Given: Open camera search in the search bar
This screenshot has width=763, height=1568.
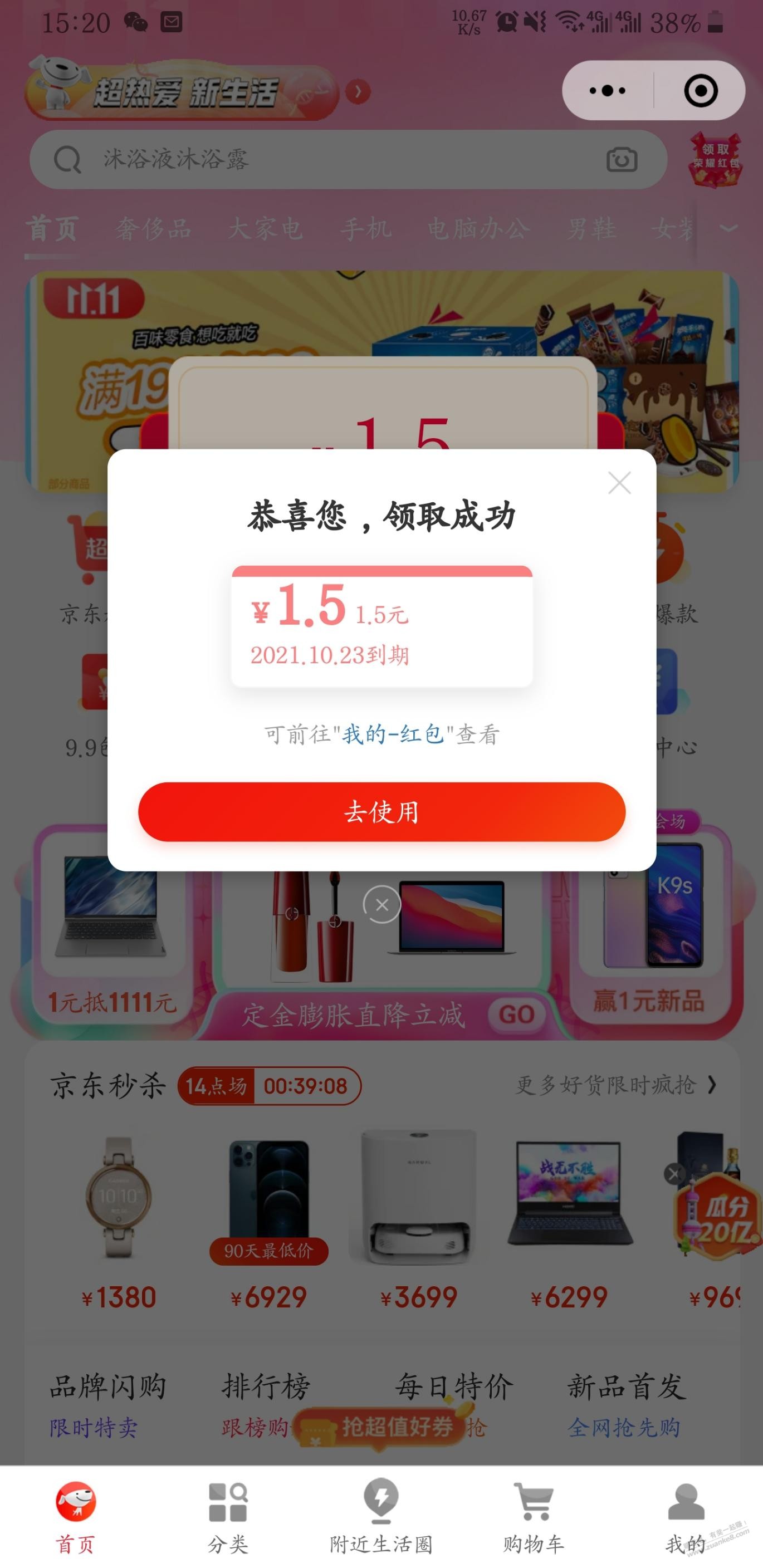Looking at the screenshot, I should (x=621, y=160).
